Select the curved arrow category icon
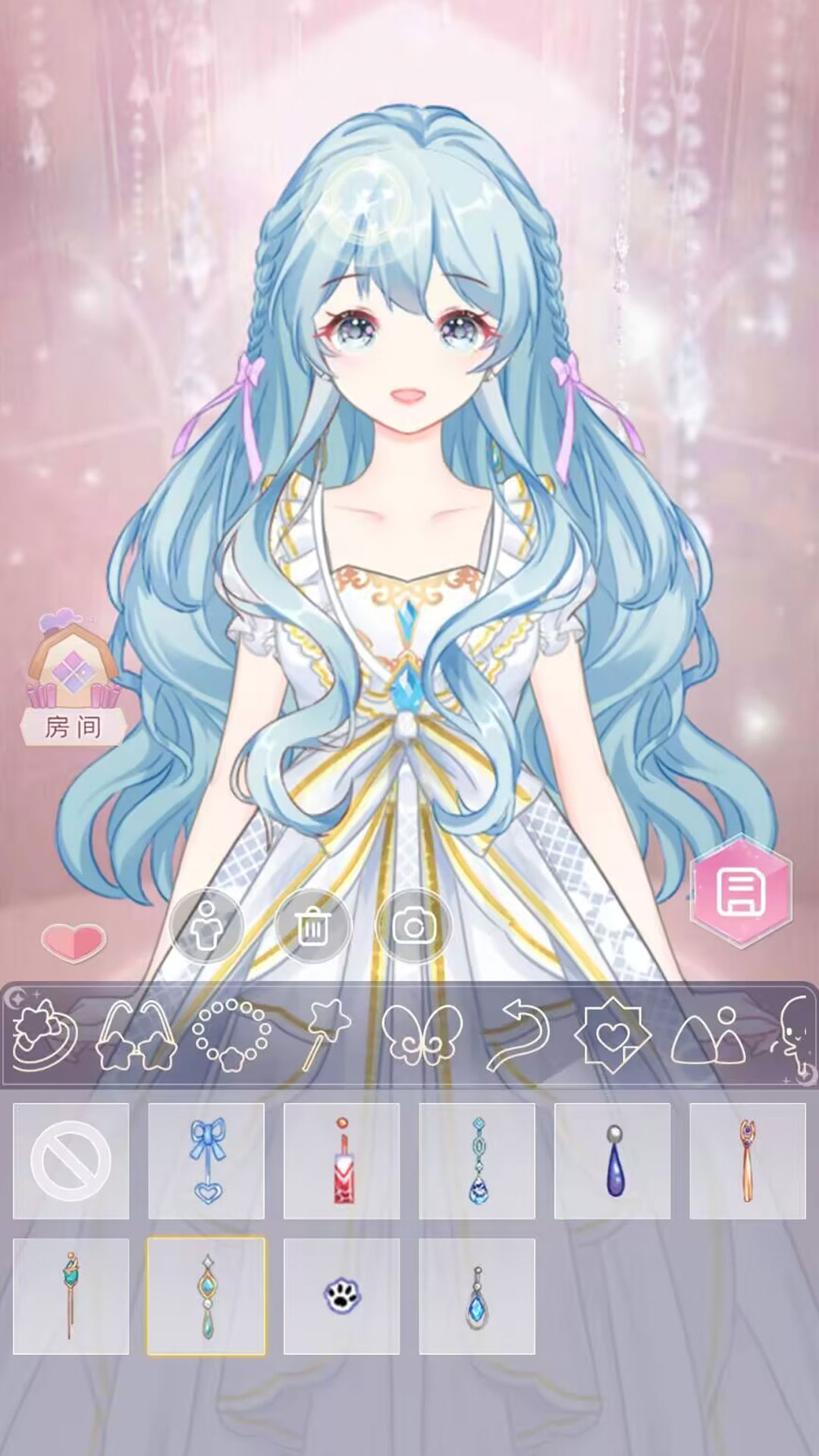 click(518, 1033)
